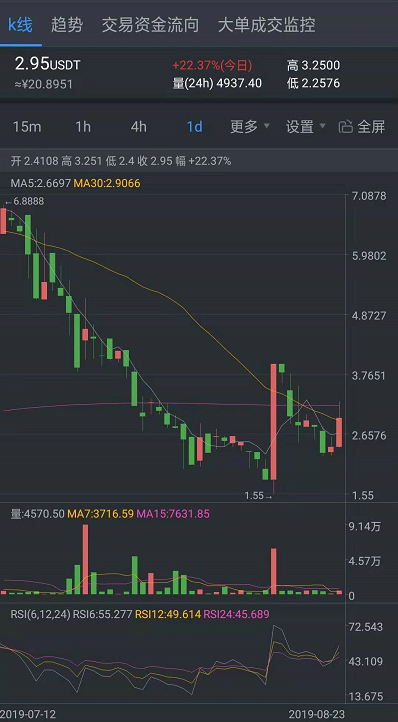
Task: Select the 15m interval
Action: (x=27, y=127)
